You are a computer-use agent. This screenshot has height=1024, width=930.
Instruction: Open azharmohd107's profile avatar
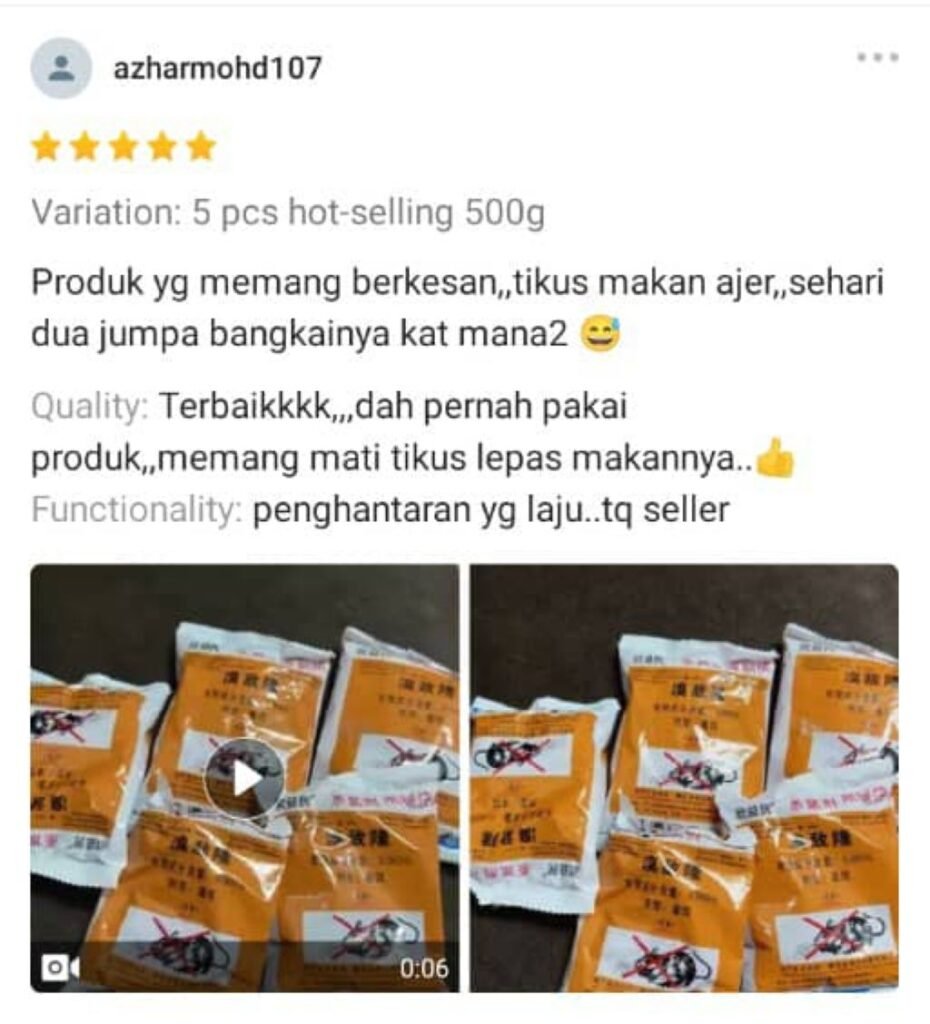[62, 68]
